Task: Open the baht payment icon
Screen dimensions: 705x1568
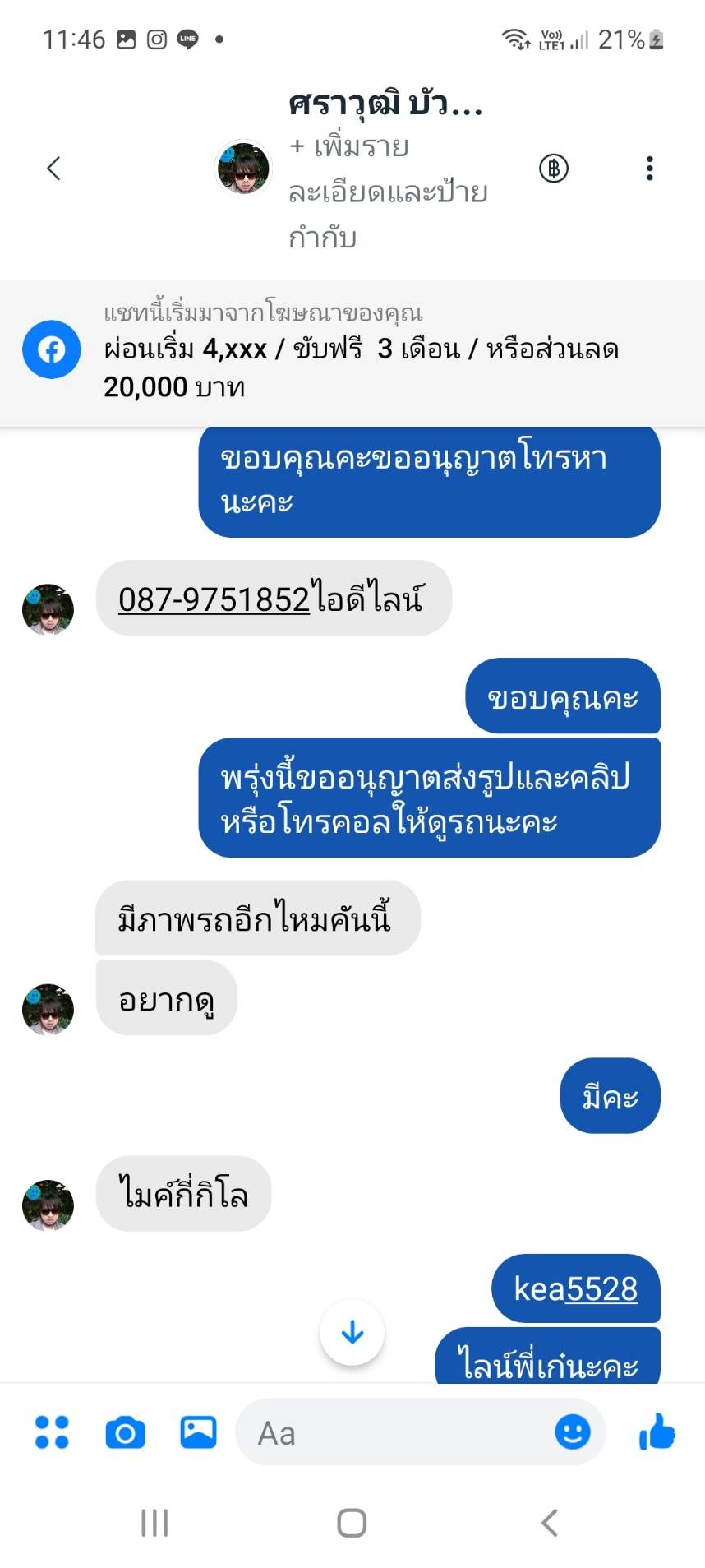Action: pyautogui.click(x=554, y=169)
